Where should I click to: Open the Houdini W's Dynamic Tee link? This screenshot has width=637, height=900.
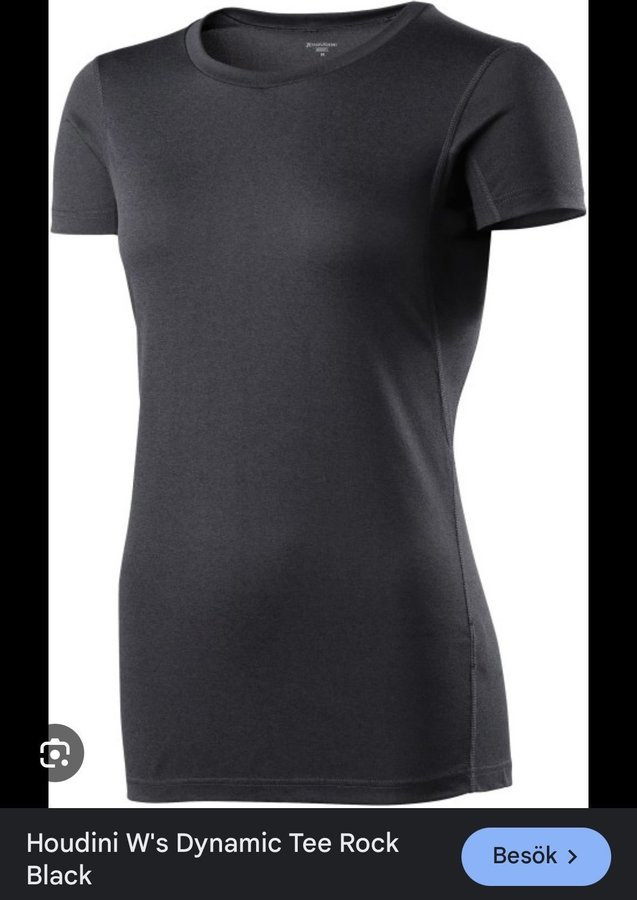[x=212, y=858]
